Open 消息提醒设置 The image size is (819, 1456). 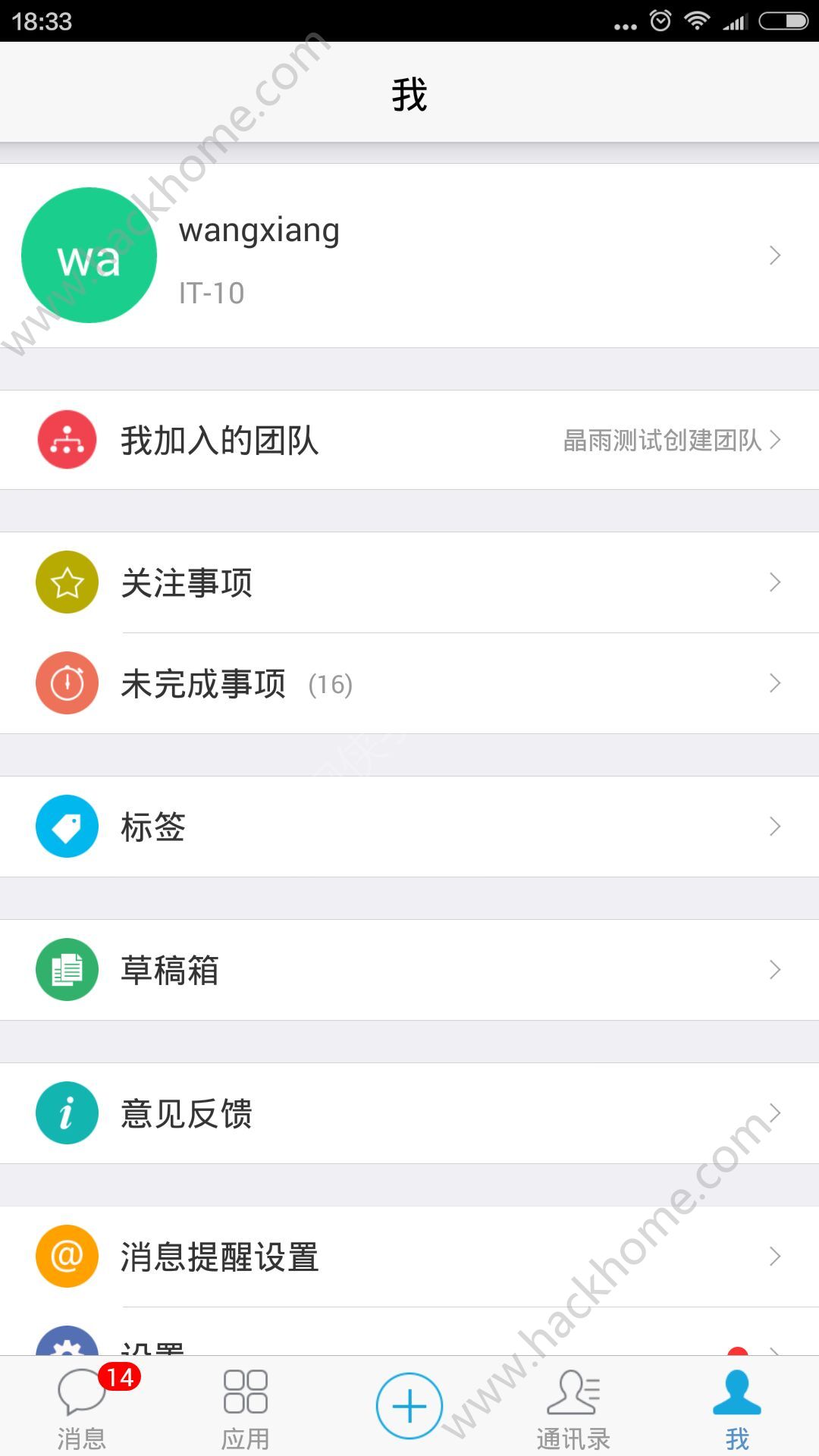point(409,1257)
